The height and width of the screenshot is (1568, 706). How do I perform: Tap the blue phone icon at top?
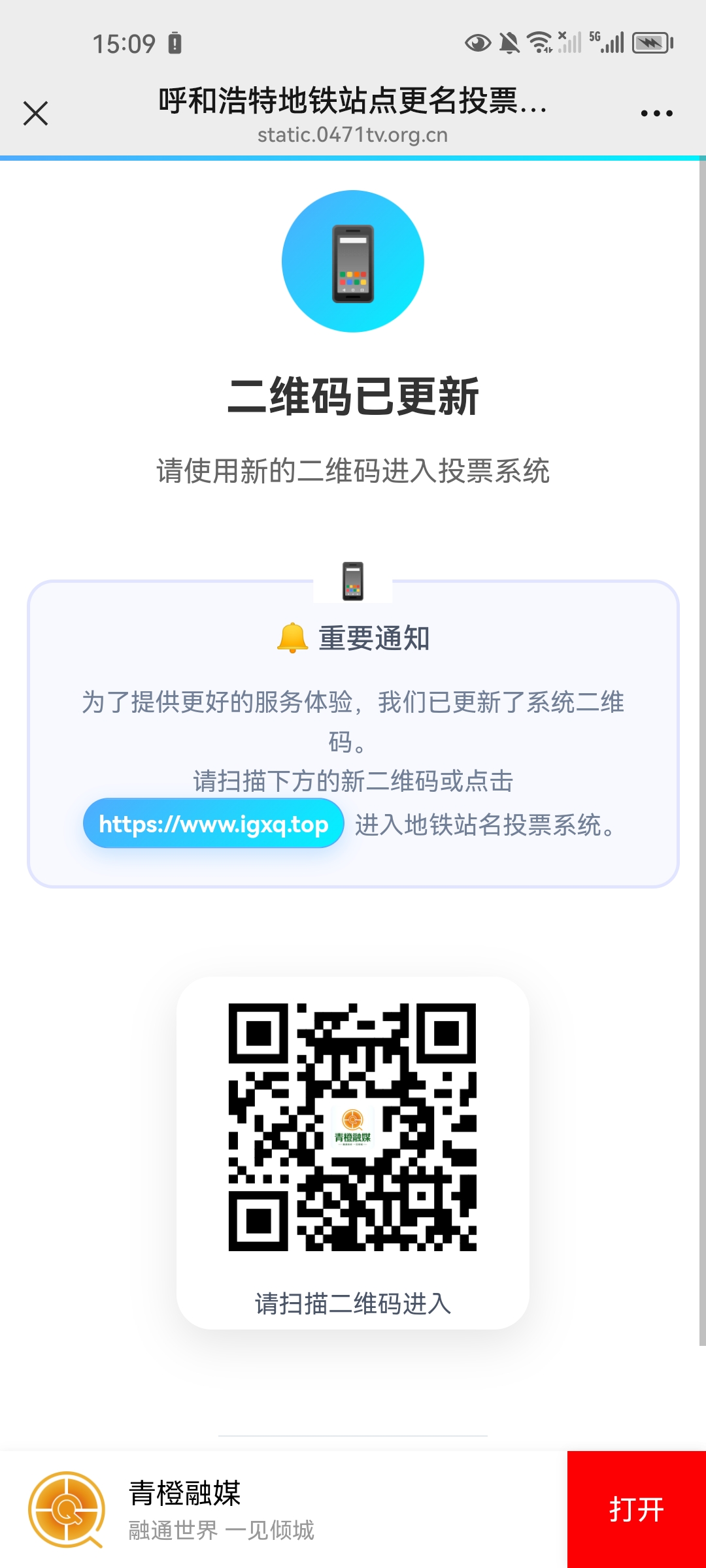[353, 260]
